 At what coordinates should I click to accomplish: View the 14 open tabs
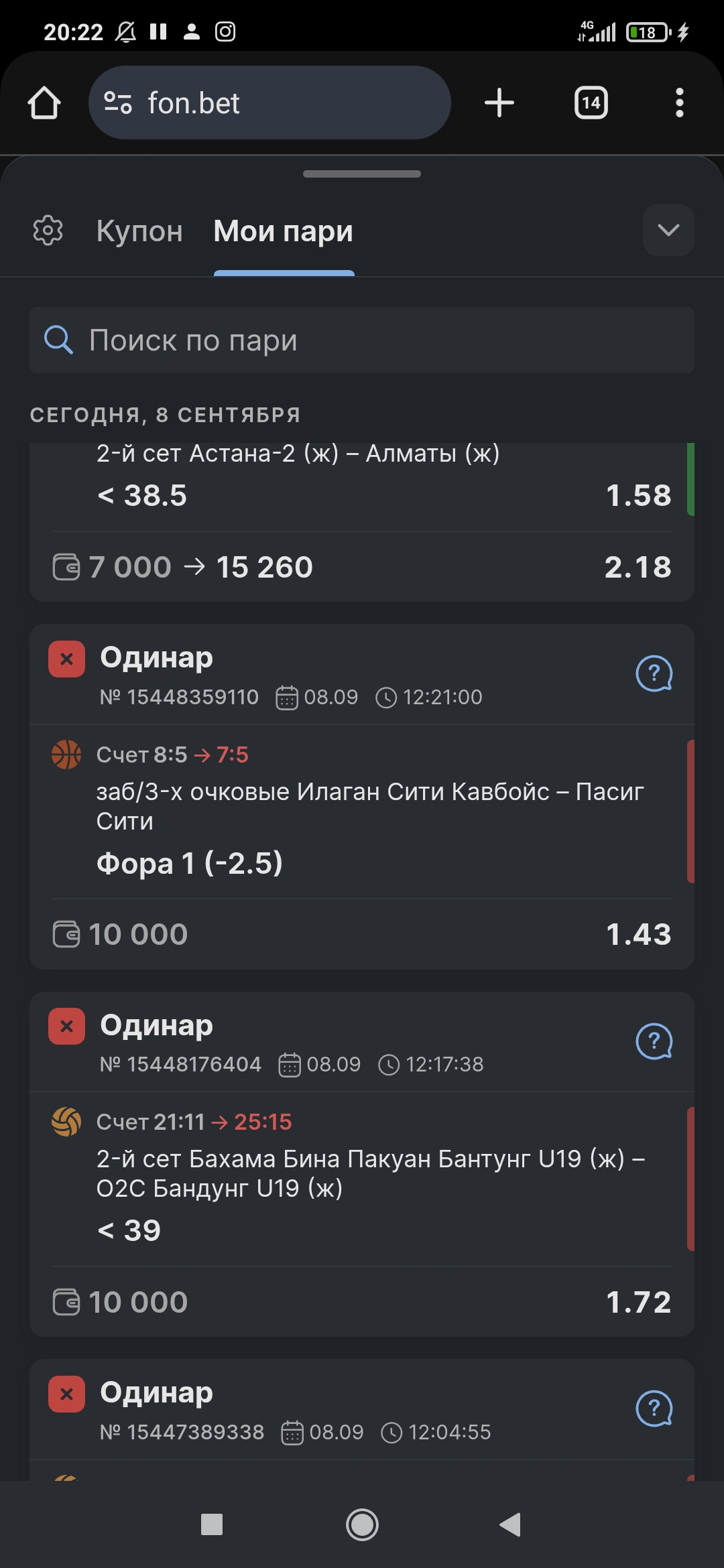[591, 103]
